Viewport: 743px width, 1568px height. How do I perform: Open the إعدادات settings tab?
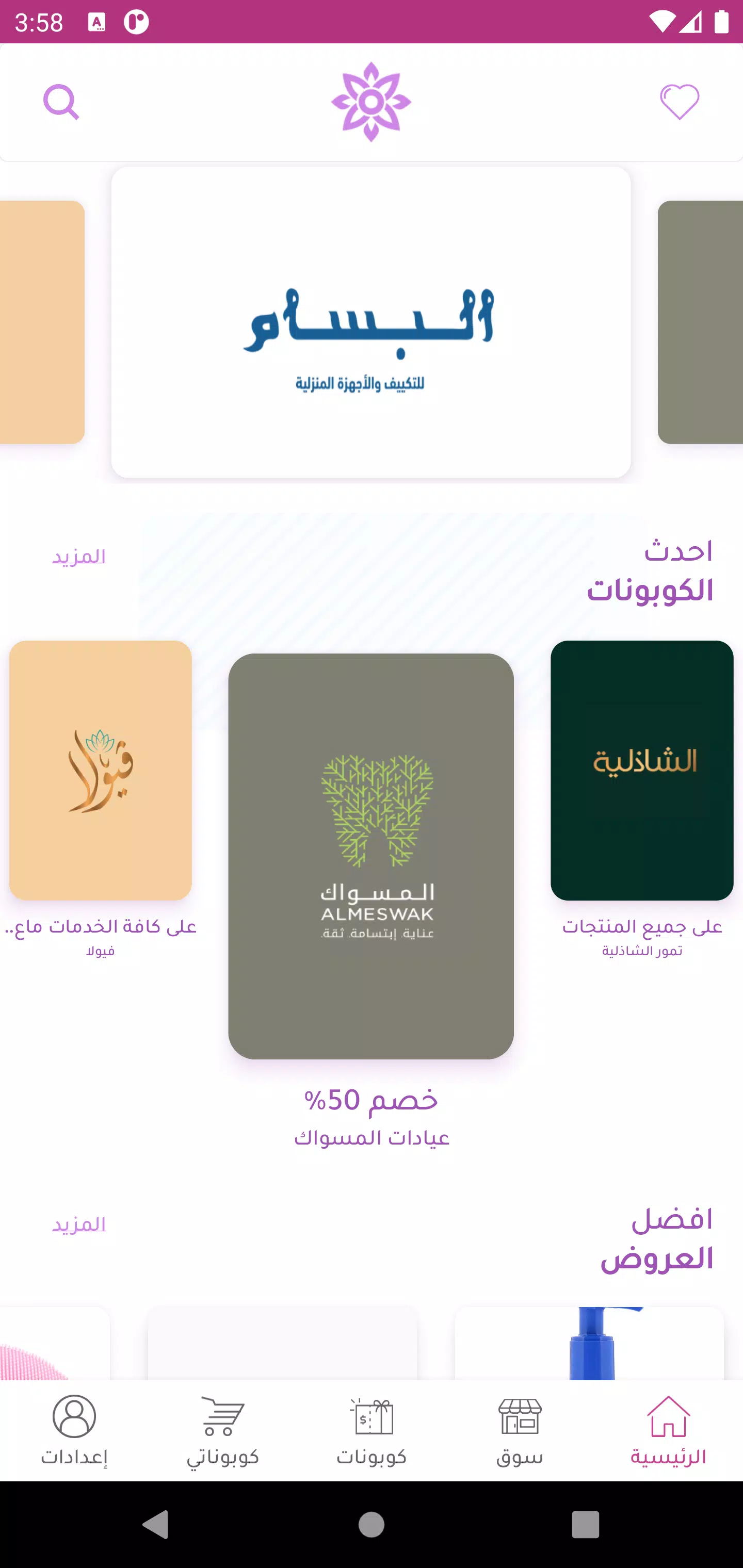point(74,1430)
